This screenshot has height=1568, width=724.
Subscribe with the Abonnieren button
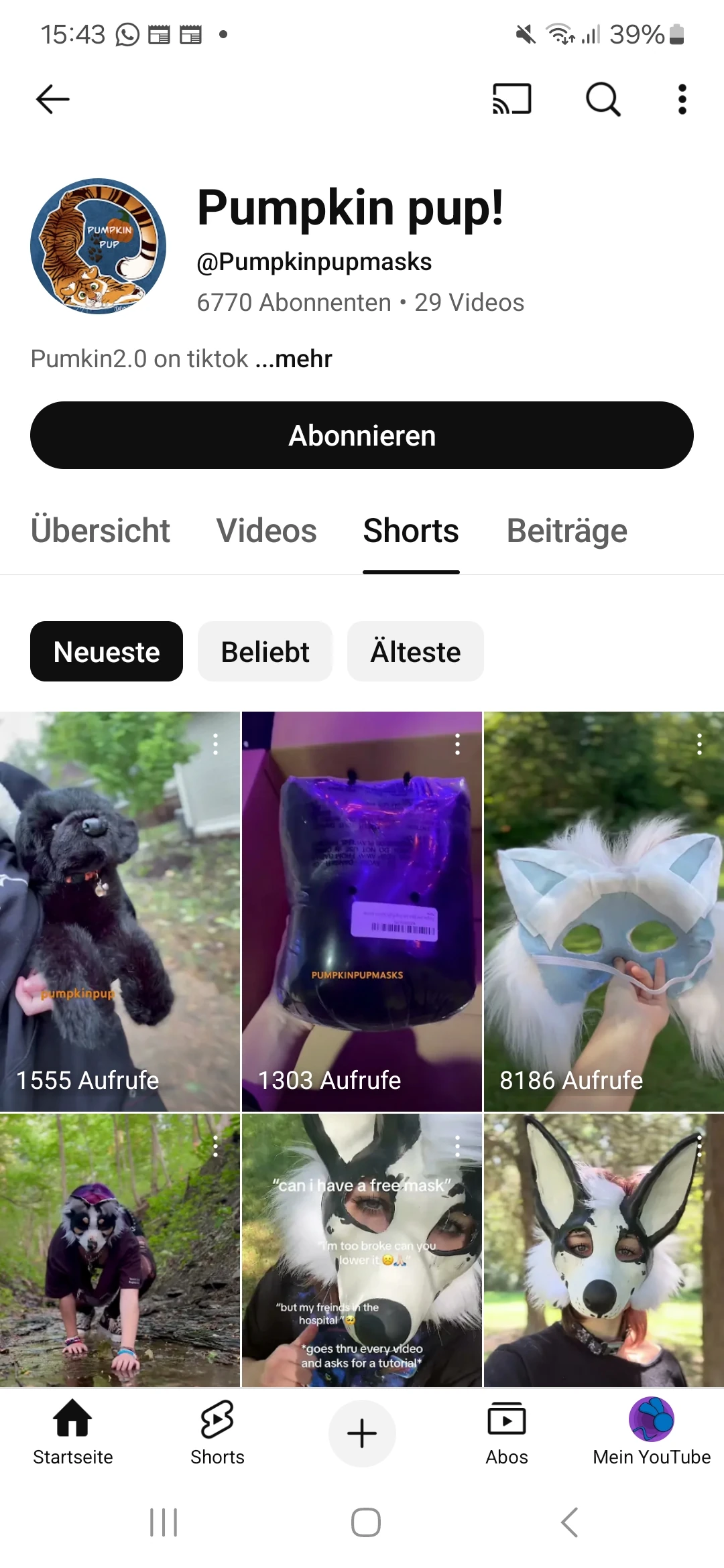click(362, 436)
